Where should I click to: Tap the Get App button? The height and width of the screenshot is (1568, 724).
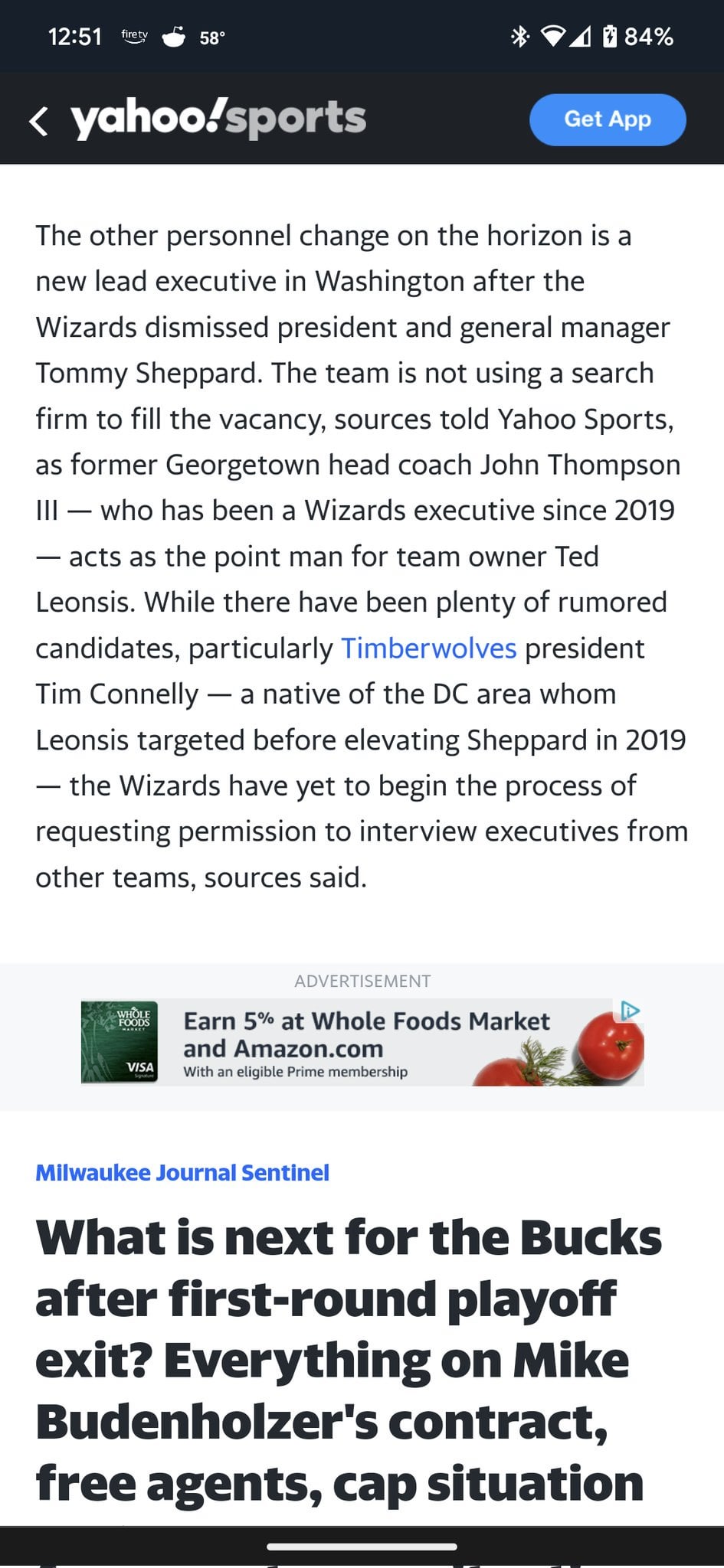pyautogui.click(x=607, y=119)
